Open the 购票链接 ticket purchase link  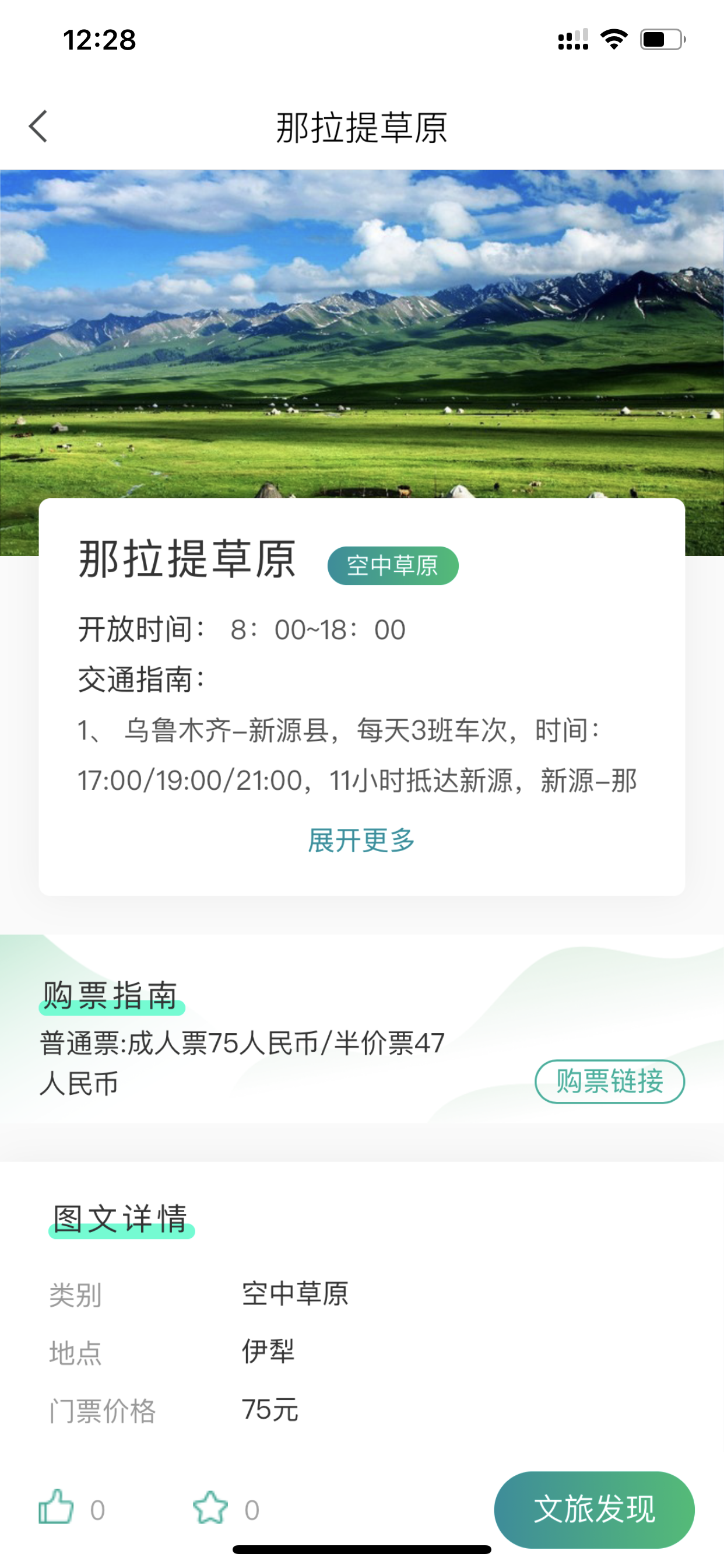point(609,1081)
